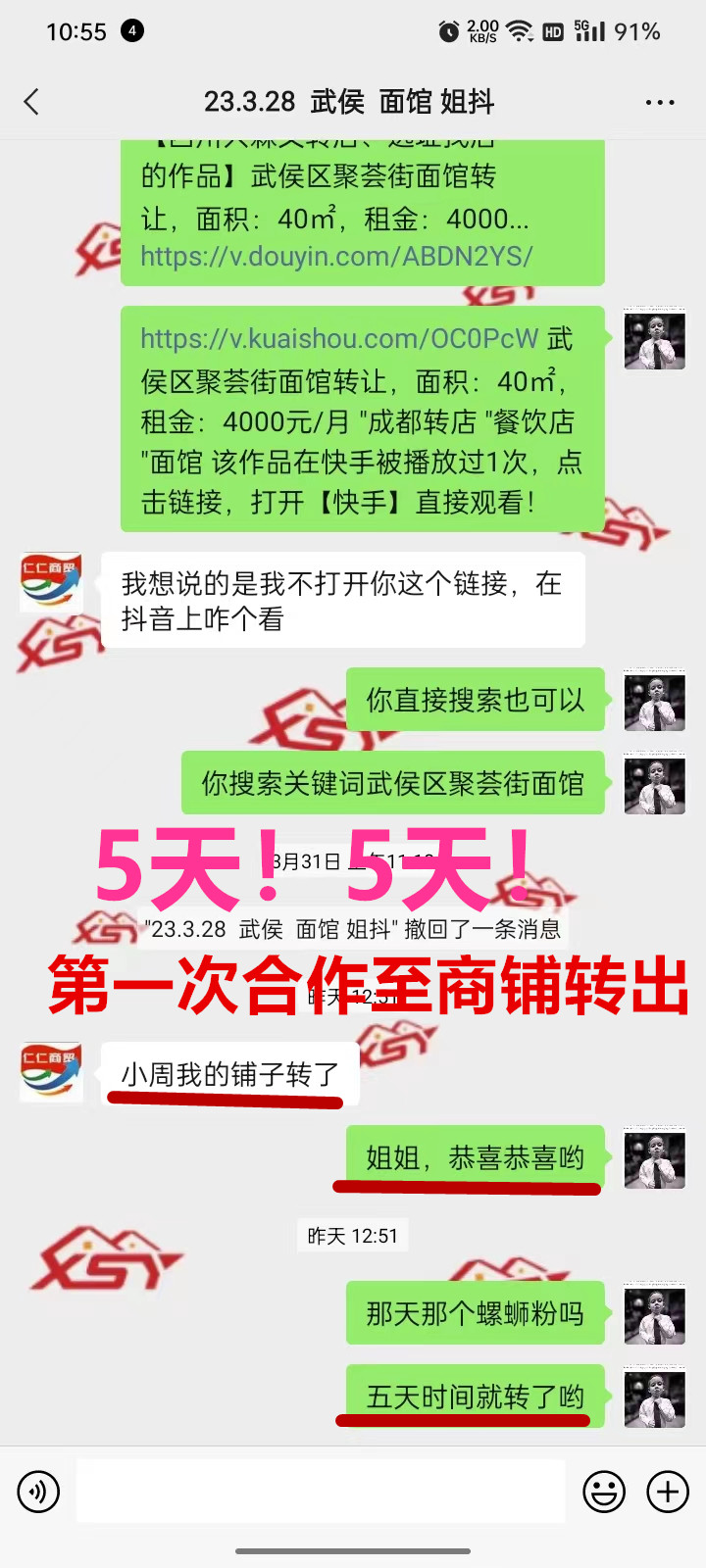Focus the message text field
The width and height of the screenshot is (706, 1568).
(x=321, y=1492)
